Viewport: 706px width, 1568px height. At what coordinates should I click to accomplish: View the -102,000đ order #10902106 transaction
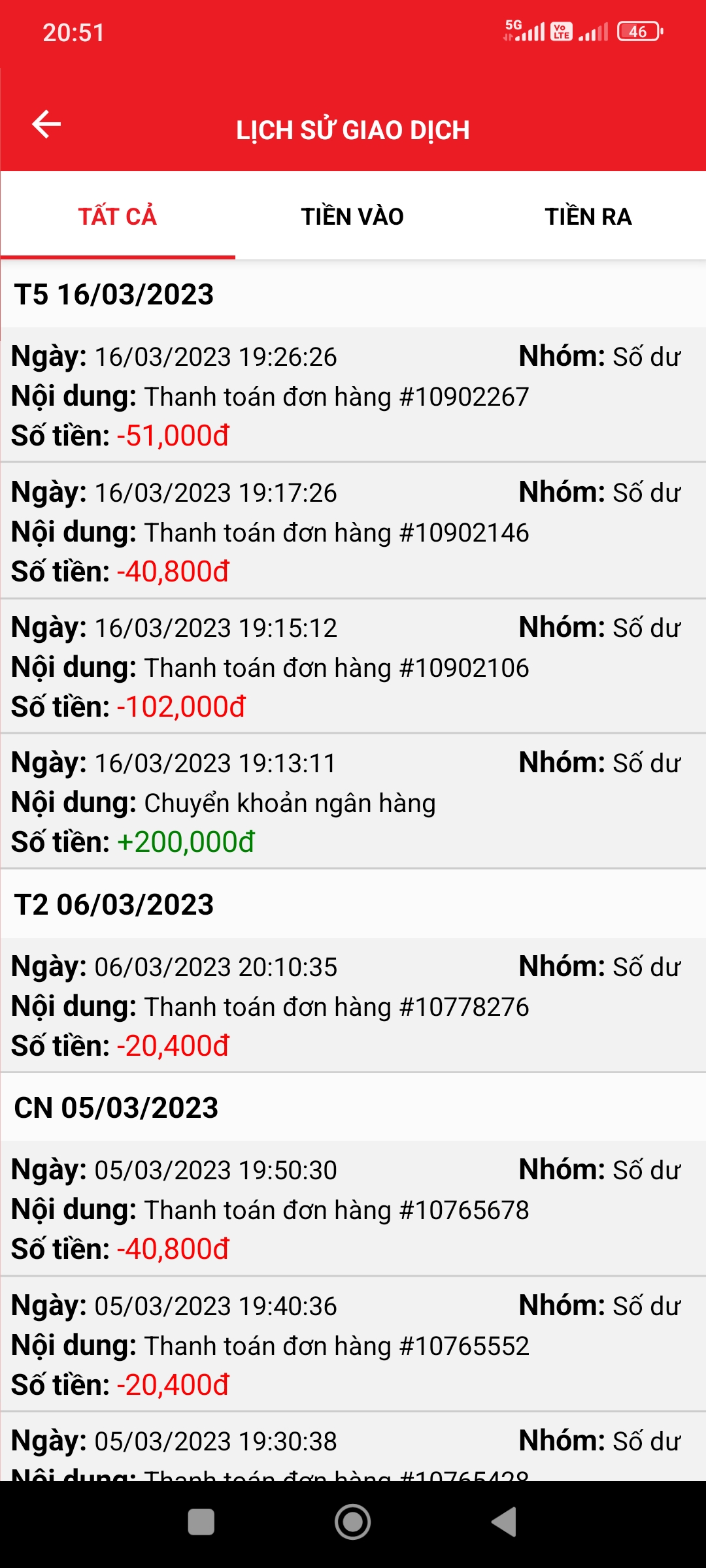tap(353, 666)
